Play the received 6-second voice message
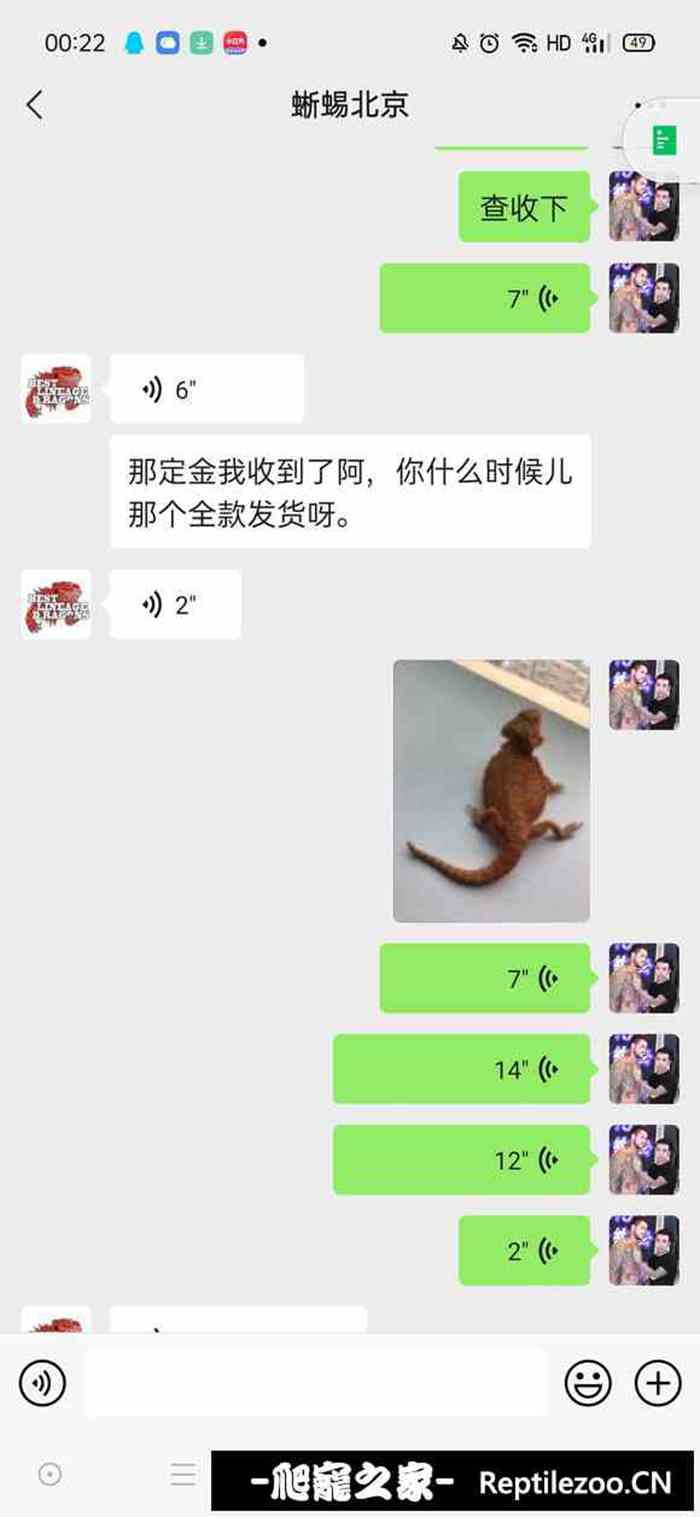This screenshot has height=1517, width=700. click(x=206, y=389)
